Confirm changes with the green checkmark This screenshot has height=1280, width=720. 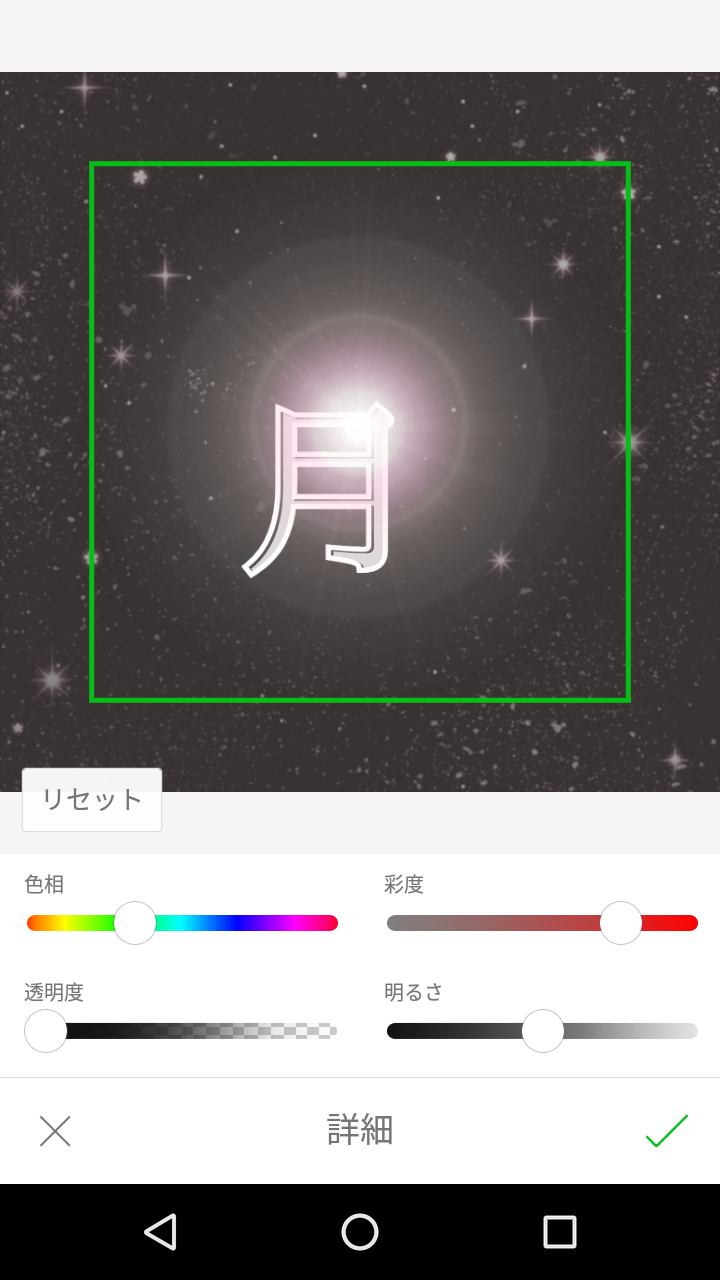point(666,1131)
